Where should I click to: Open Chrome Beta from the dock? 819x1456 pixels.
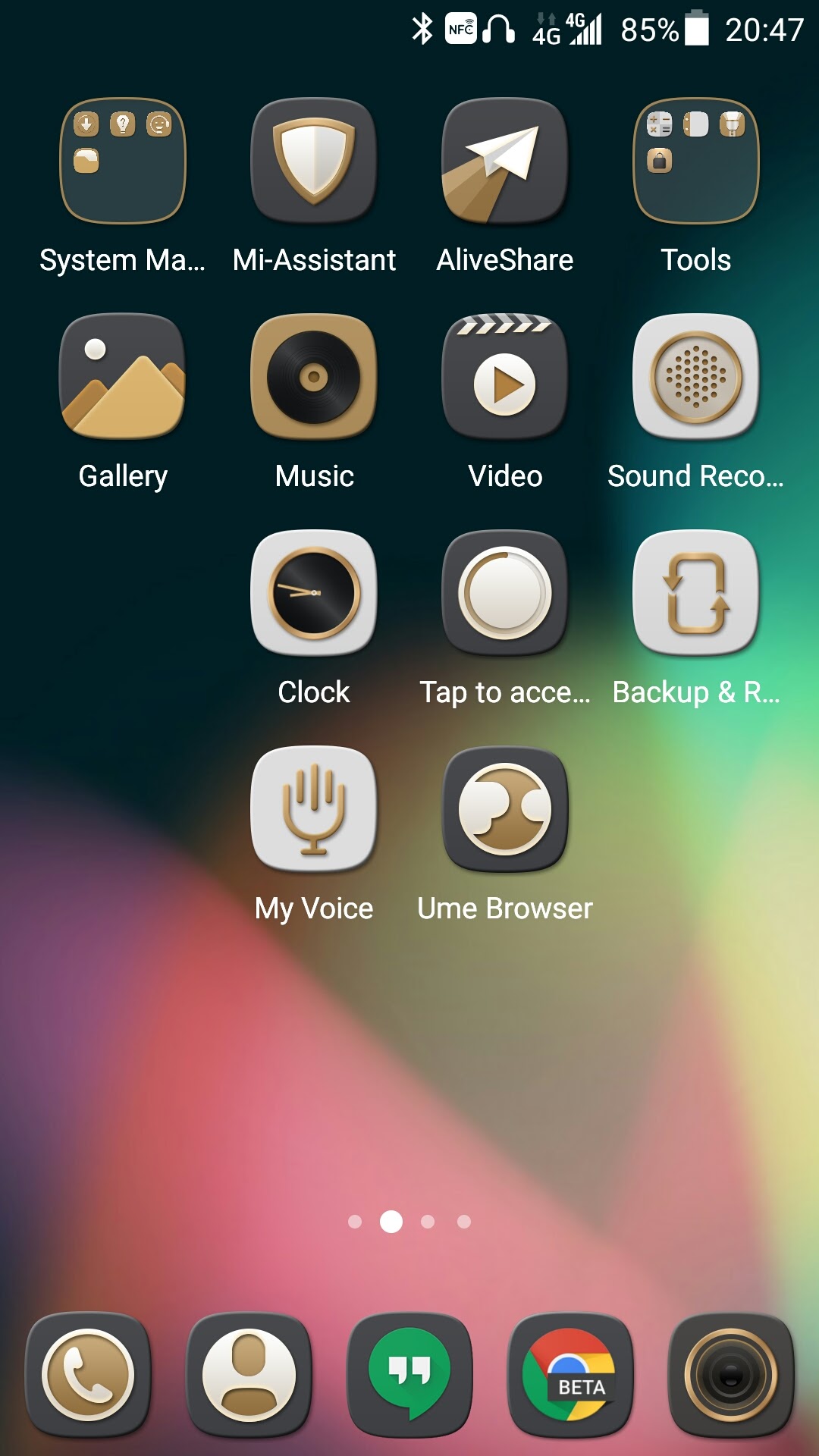(570, 1375)
